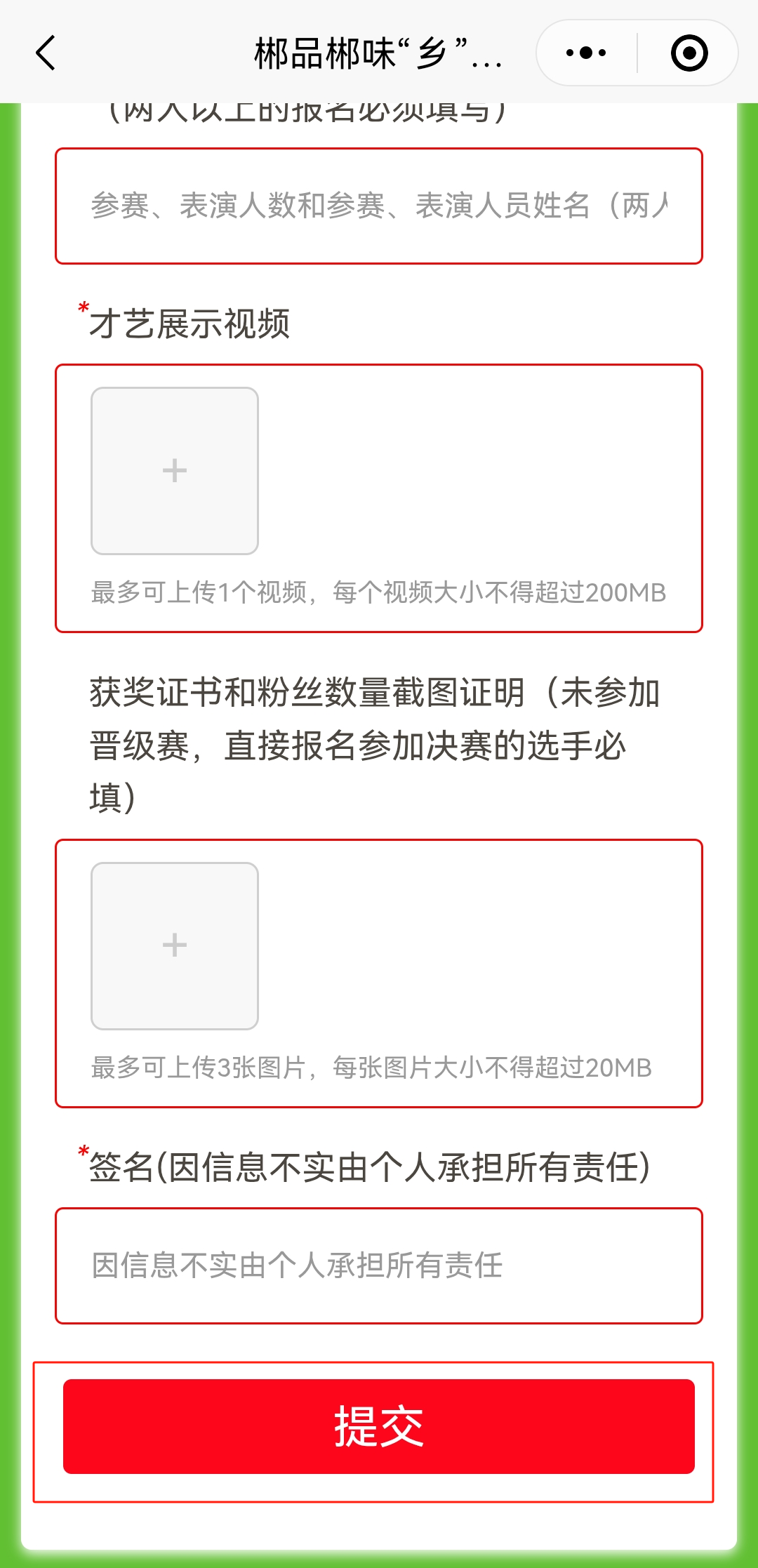Go back using the top-left arrow
The height and width of the screenshot is (1568, 758).
[x=46, y=53]
